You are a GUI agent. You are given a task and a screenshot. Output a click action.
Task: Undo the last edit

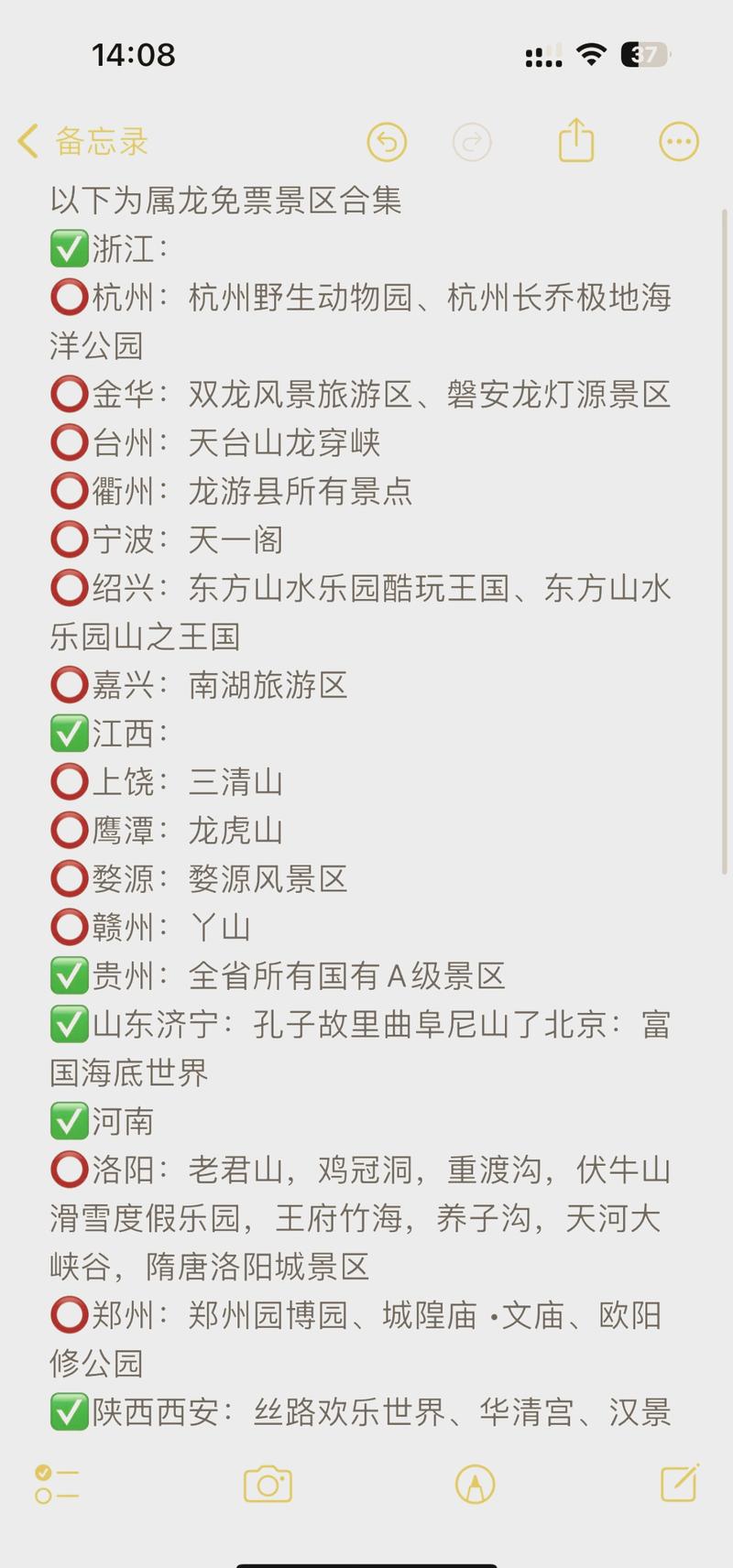(387, 142)
